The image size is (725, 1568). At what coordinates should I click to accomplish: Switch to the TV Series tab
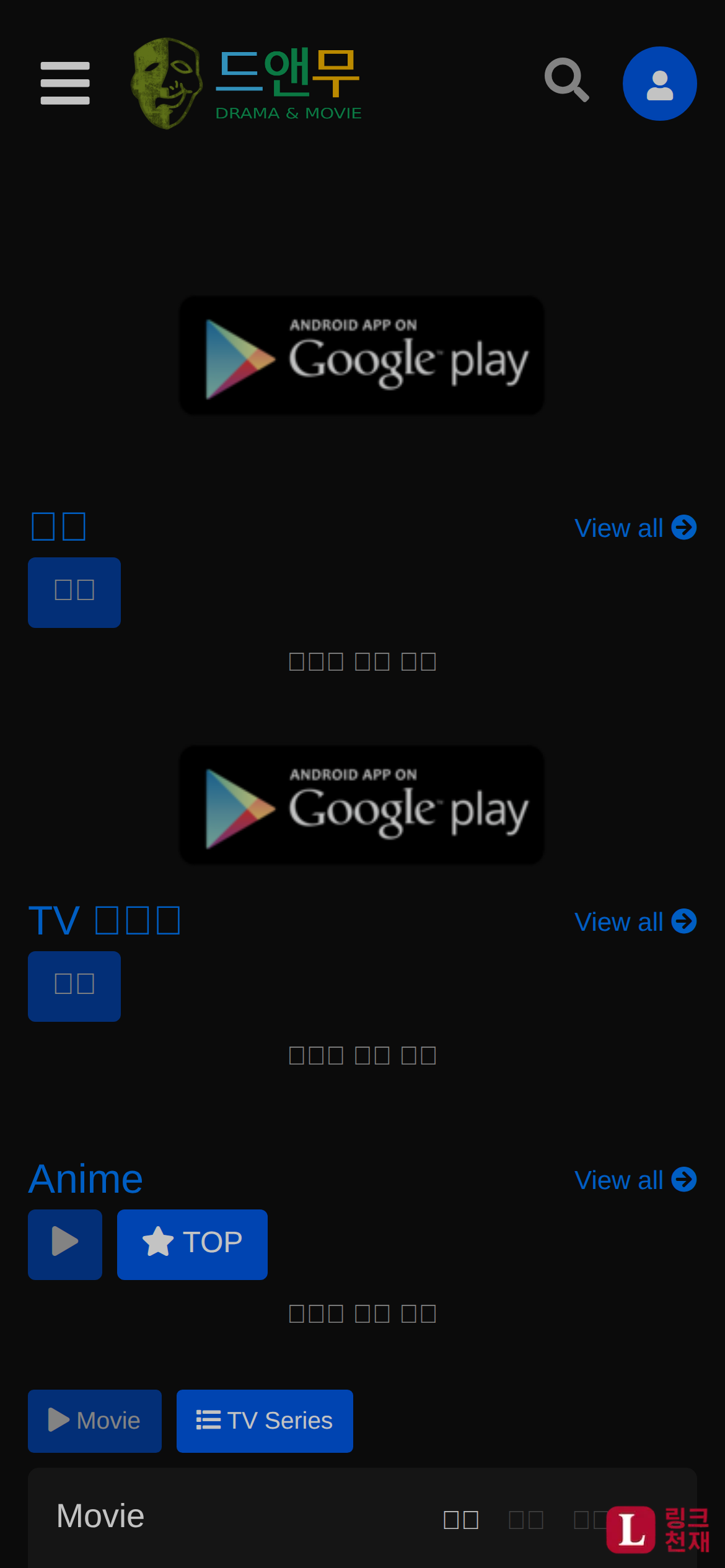coord(265,1421)
